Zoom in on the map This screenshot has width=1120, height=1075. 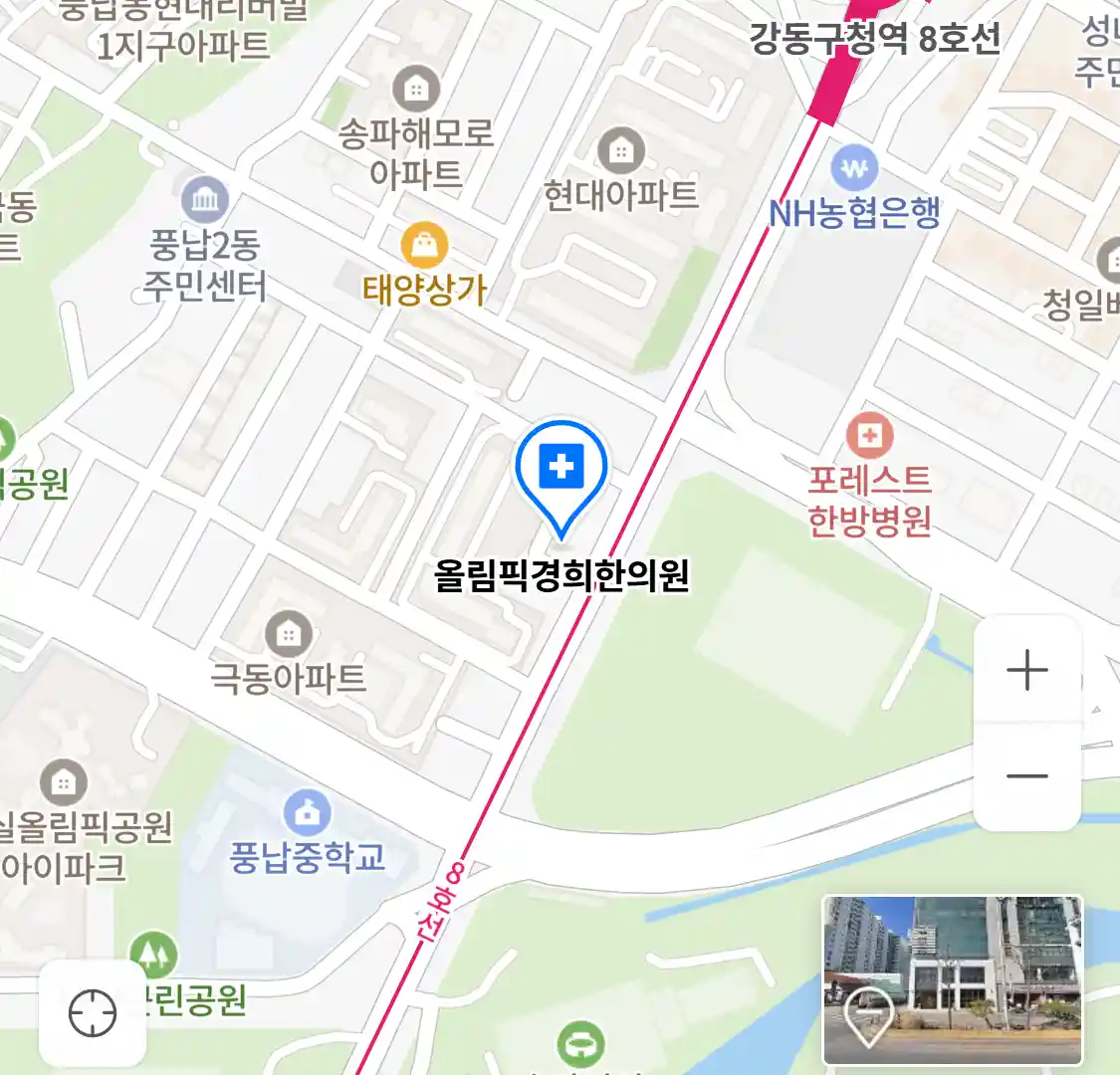[1026, 670]
